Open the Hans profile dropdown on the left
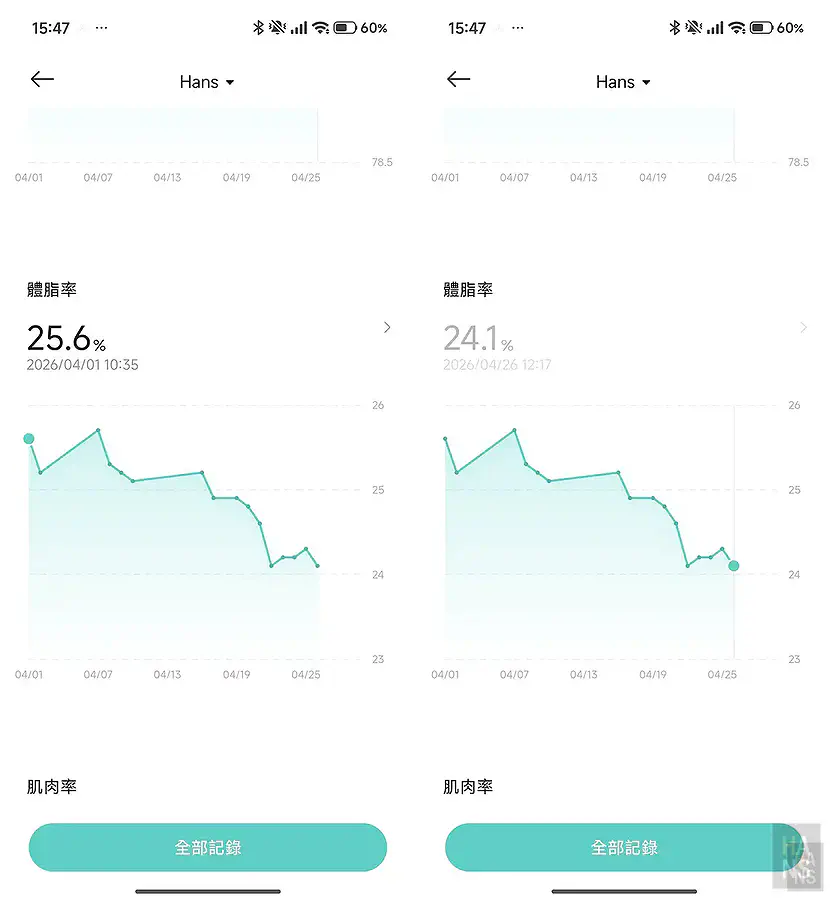The width and height of the screenshot is (832, 900). [207, 82]
